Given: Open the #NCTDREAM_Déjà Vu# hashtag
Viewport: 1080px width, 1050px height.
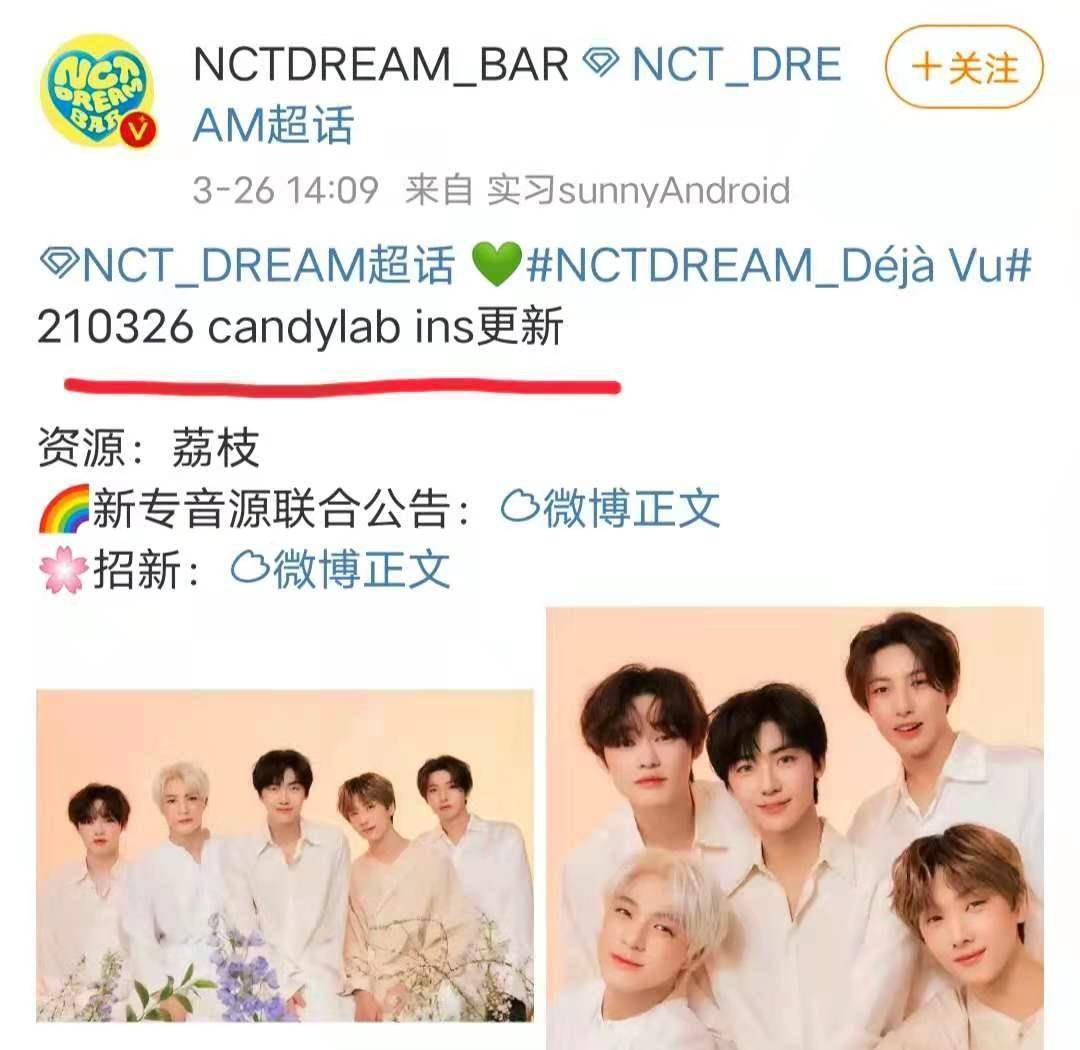Looking at the screenshot, I should pos(778,266).
